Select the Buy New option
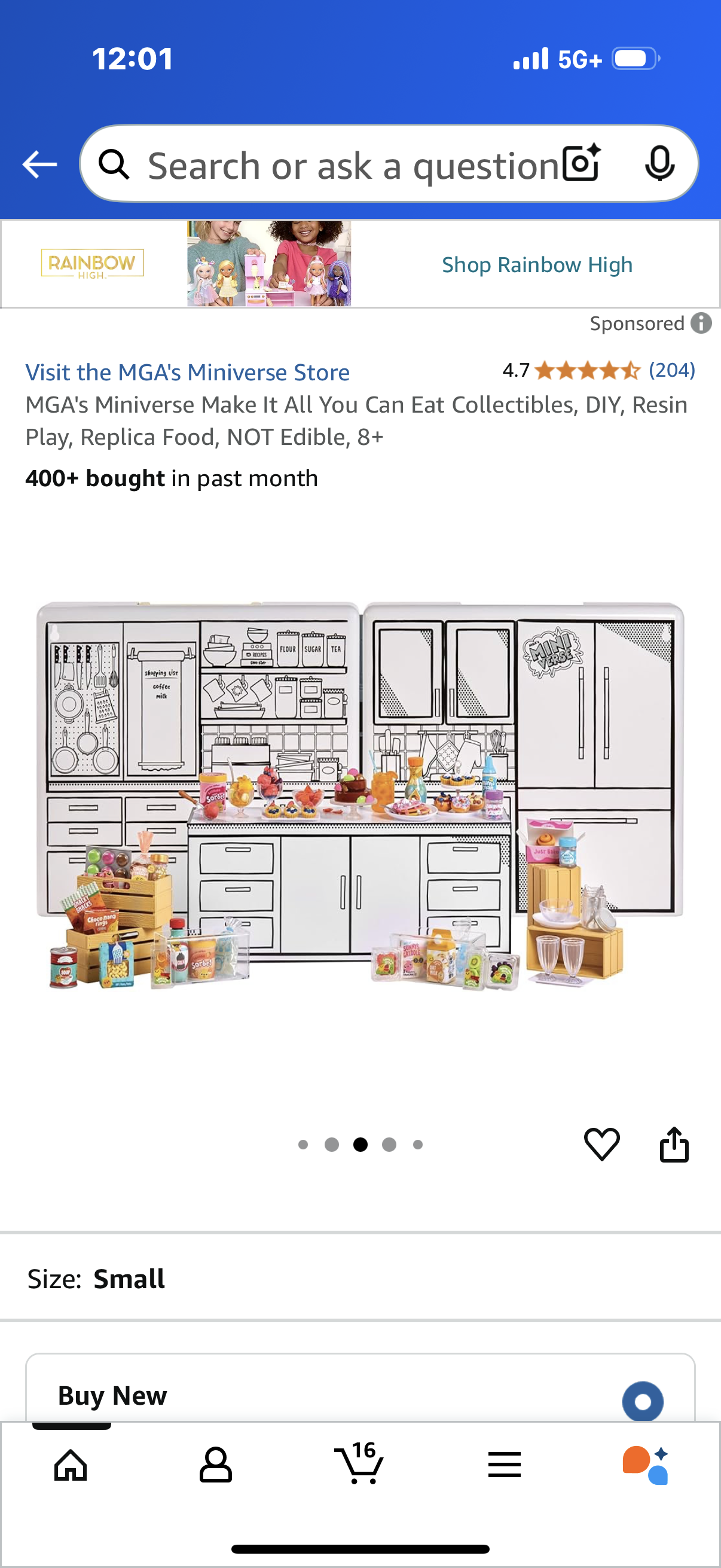 pyautogui.click(x=643, y=1402)
